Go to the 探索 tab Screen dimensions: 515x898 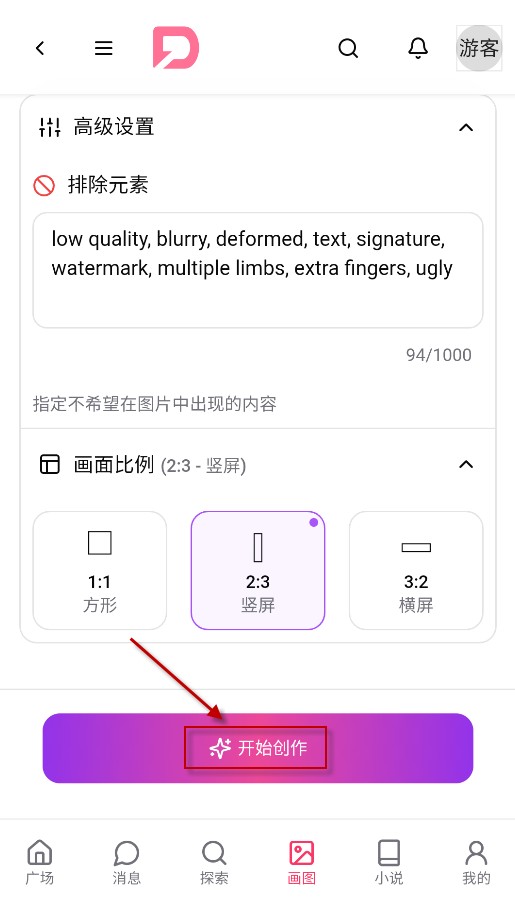pos(214,862)
